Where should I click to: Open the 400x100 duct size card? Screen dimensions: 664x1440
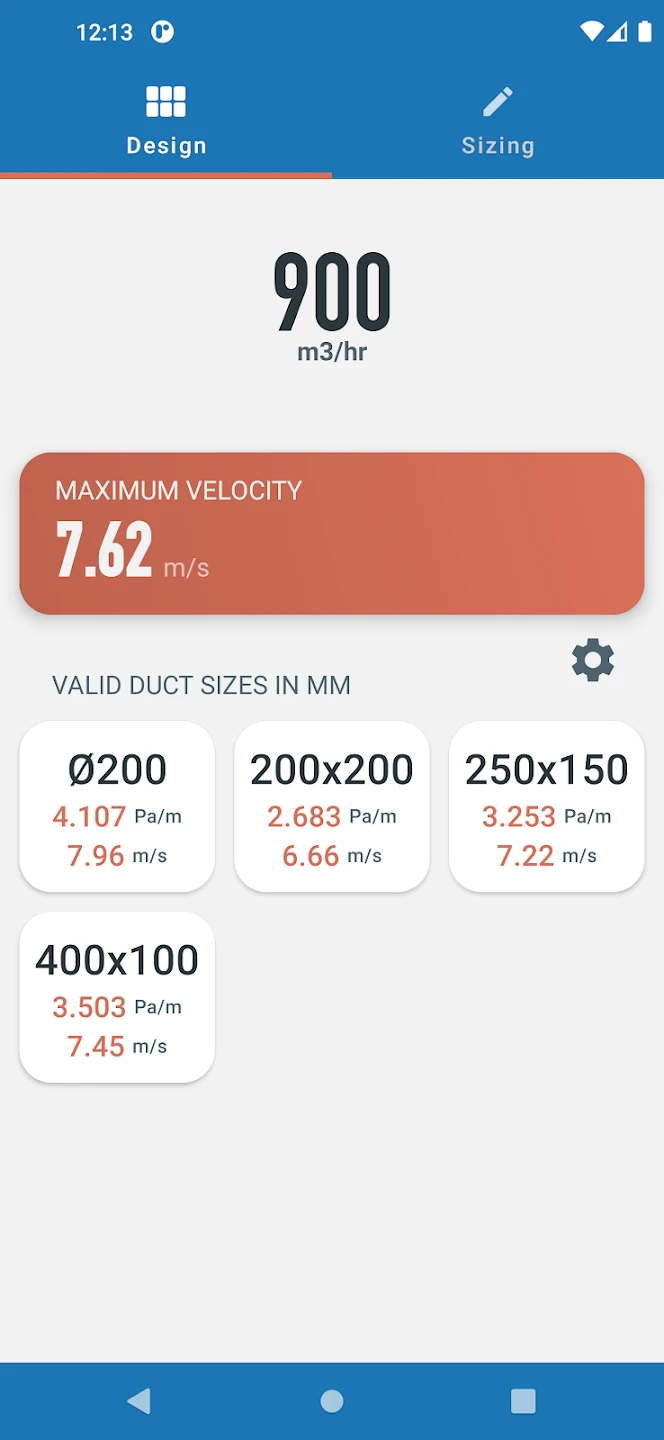pos(117,997)
